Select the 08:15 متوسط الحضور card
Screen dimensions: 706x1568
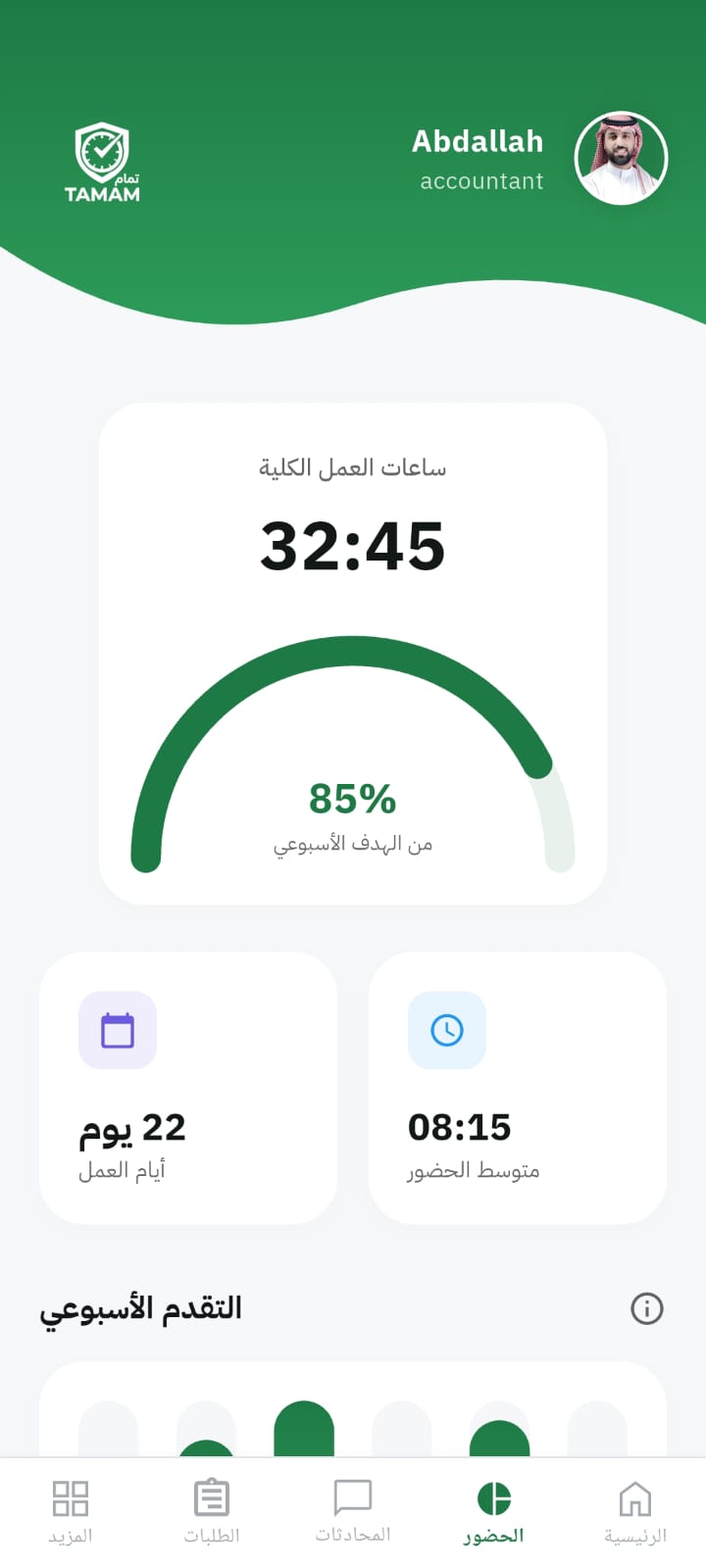click(x=517, y=1088)
